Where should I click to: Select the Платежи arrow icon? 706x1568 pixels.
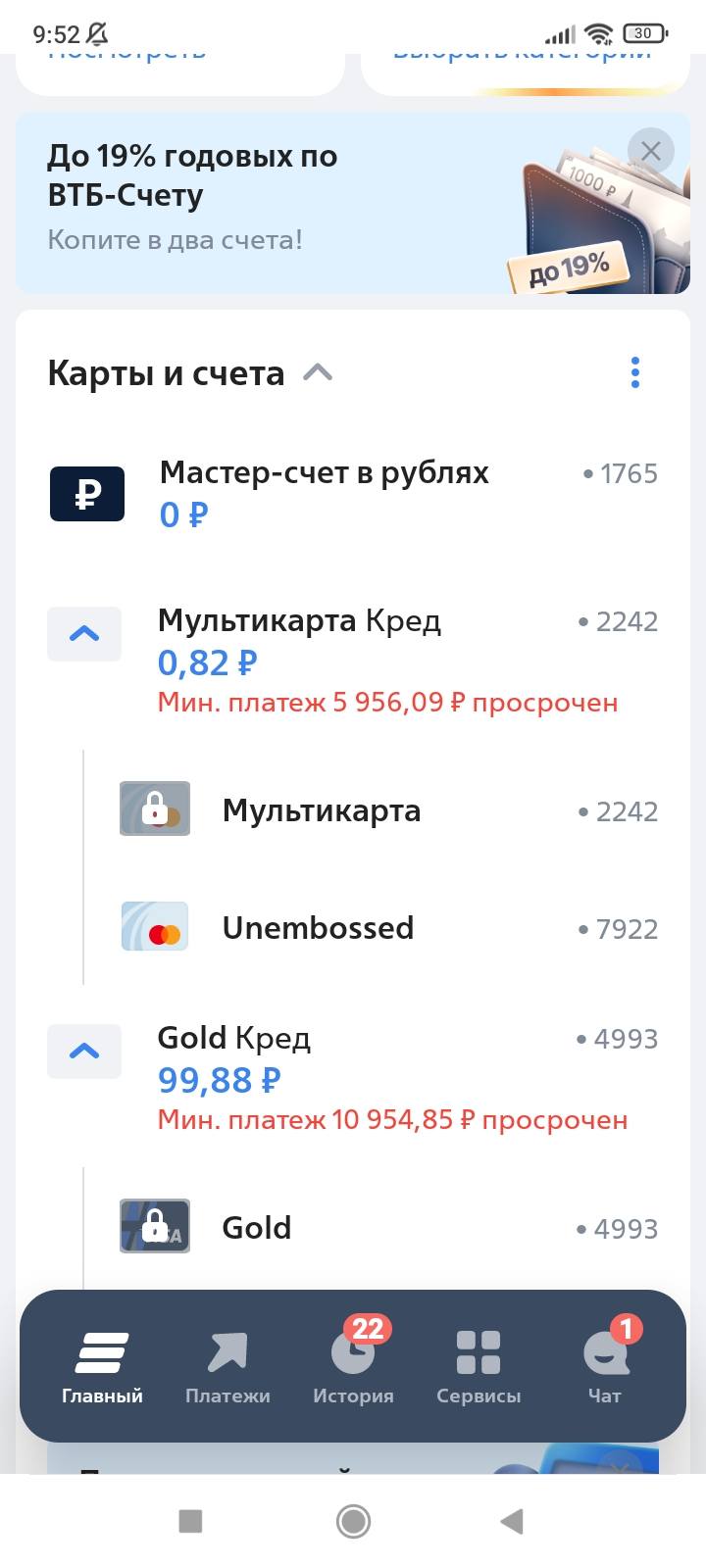[x=227, y=1350]
